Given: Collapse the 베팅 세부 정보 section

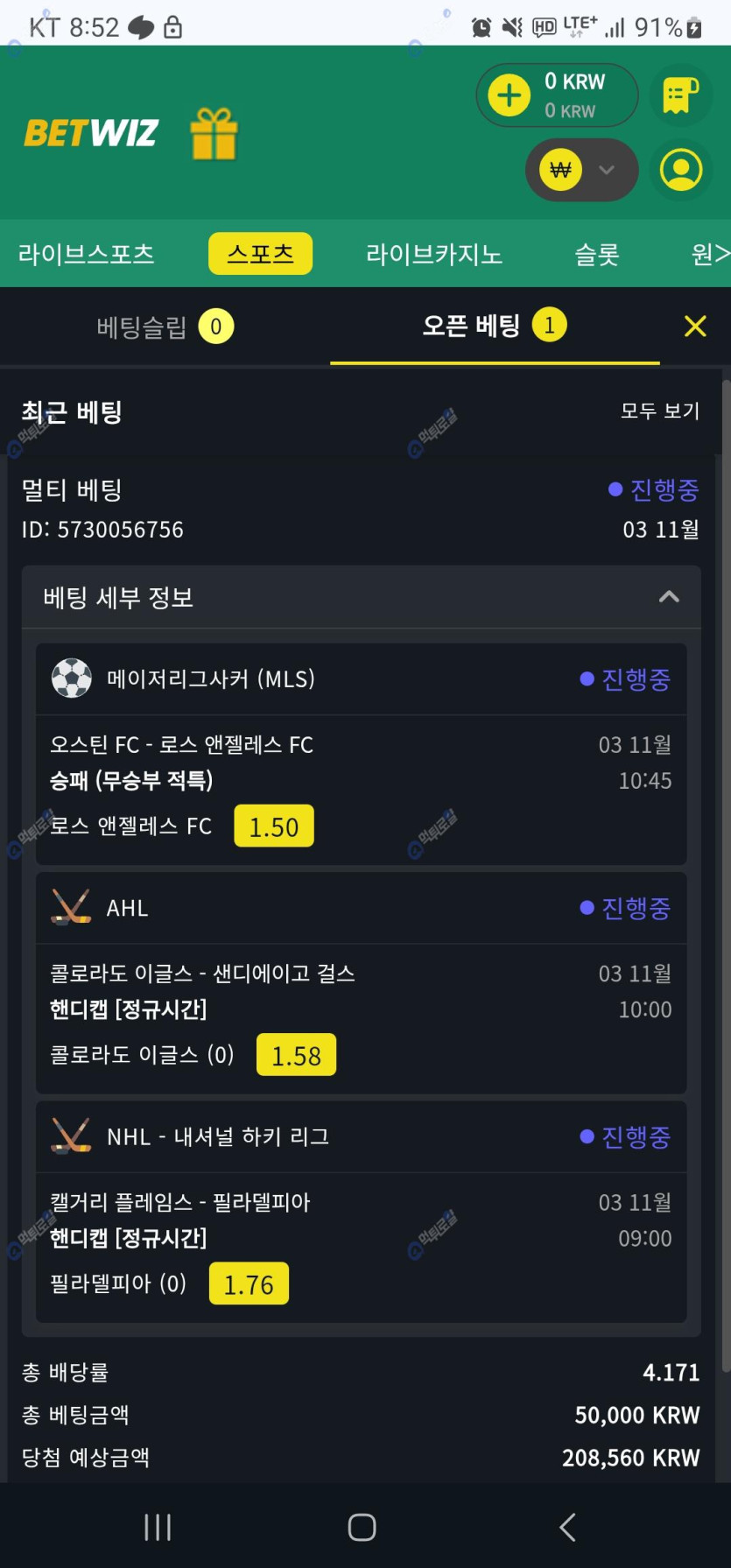Looking at the screenshot, I should click(668, 597).
